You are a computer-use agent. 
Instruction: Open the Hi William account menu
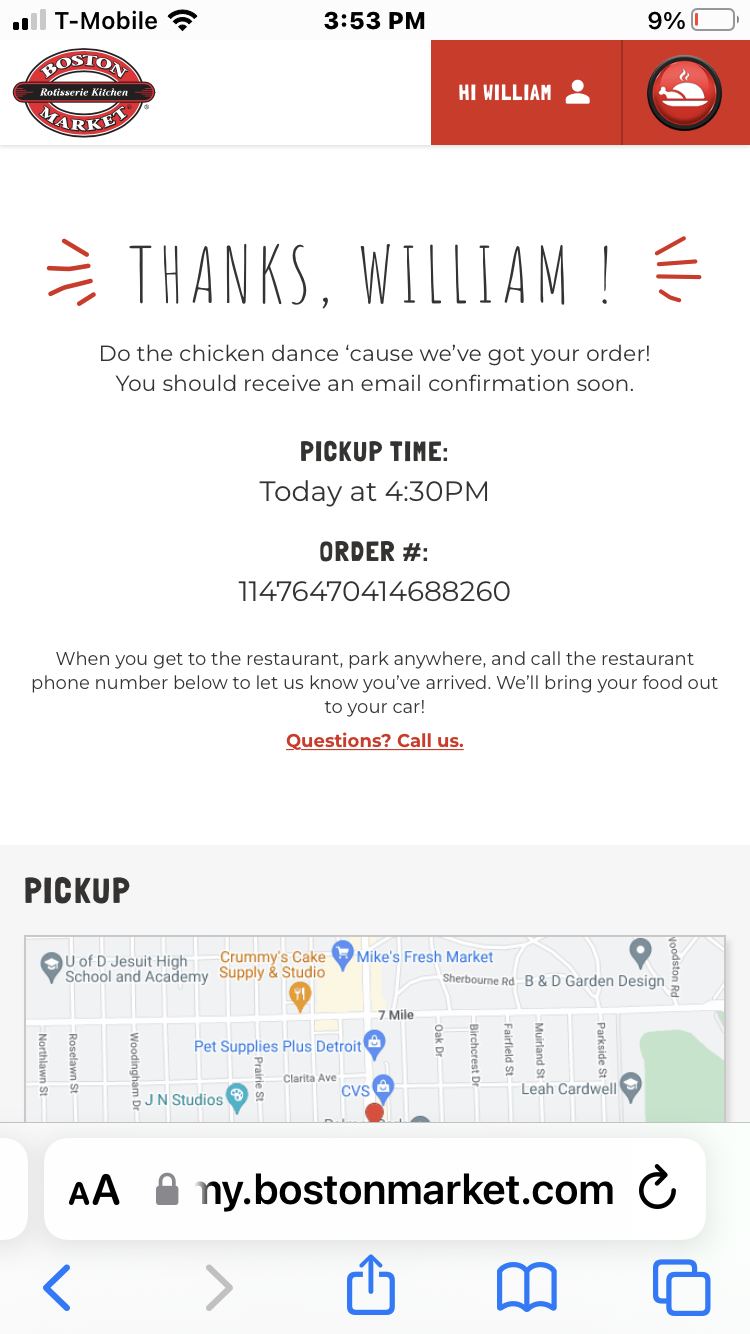pos(525,93)
